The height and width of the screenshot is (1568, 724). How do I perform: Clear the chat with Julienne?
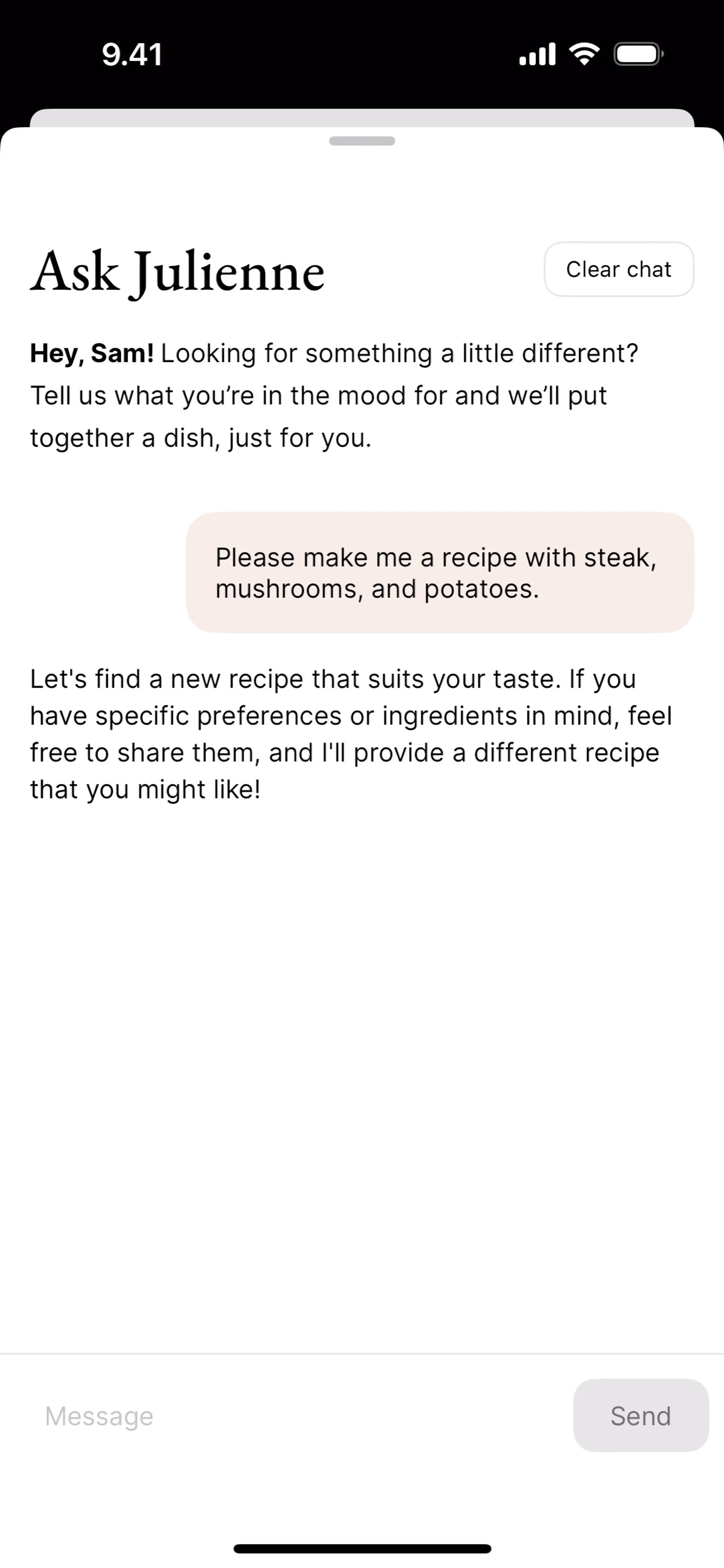(x=619, y=270)
